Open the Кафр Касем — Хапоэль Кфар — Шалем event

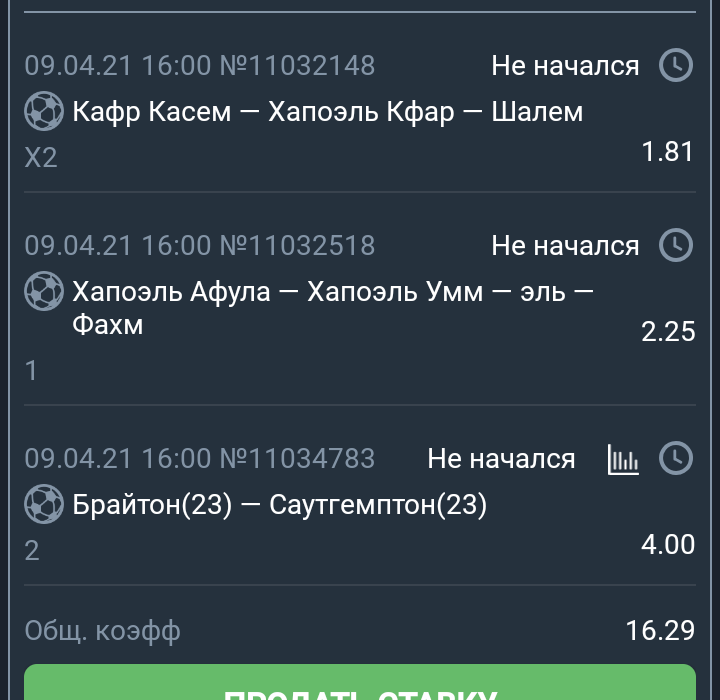[327, 112]
